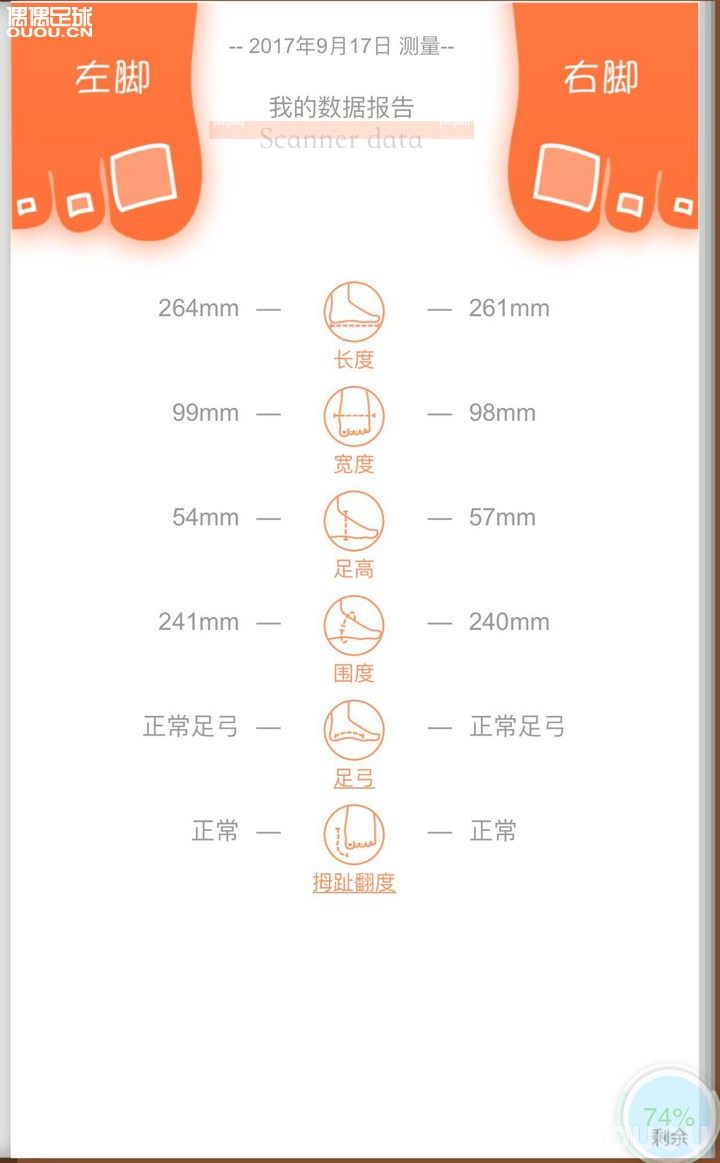
Task: Click the 足弓 foot arch icon
Action: [x=354, y=730]
